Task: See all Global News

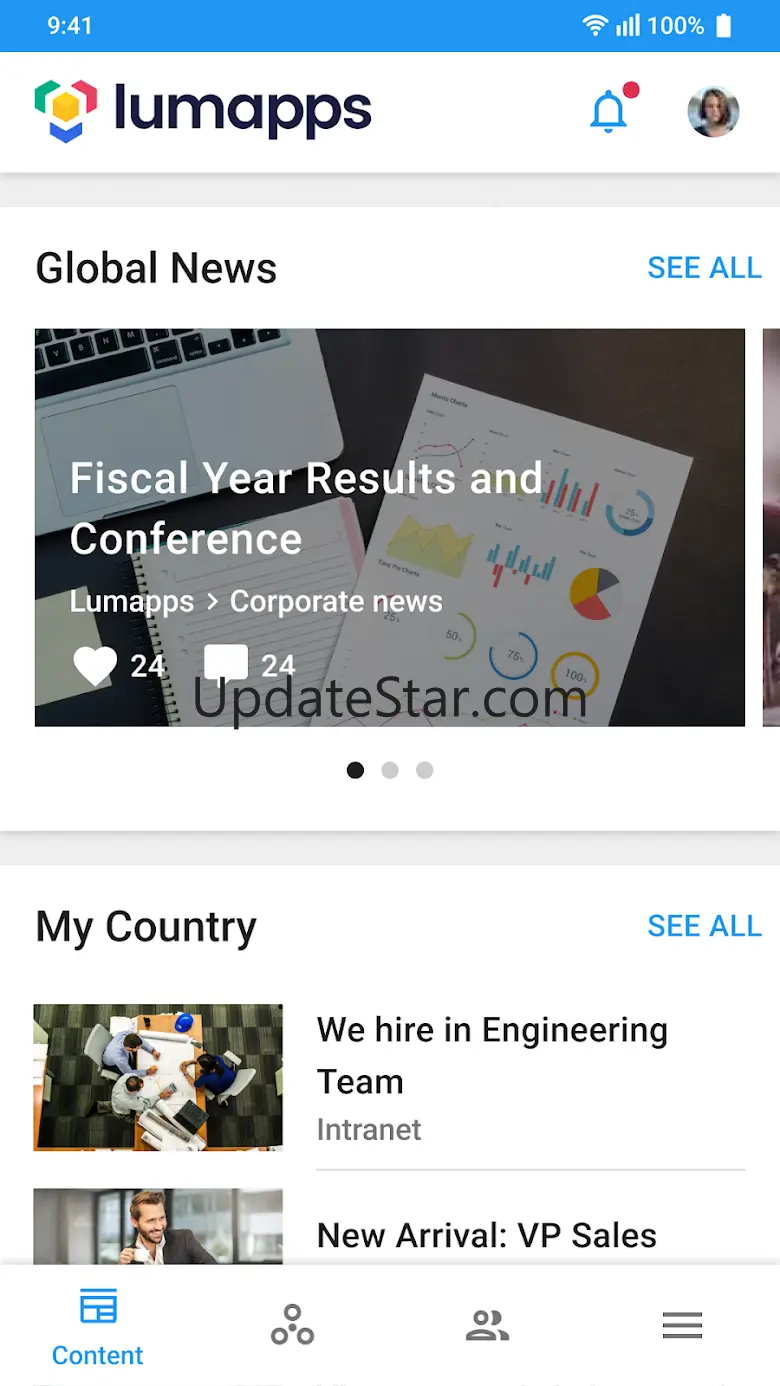Action: click(x=704, y=268)
